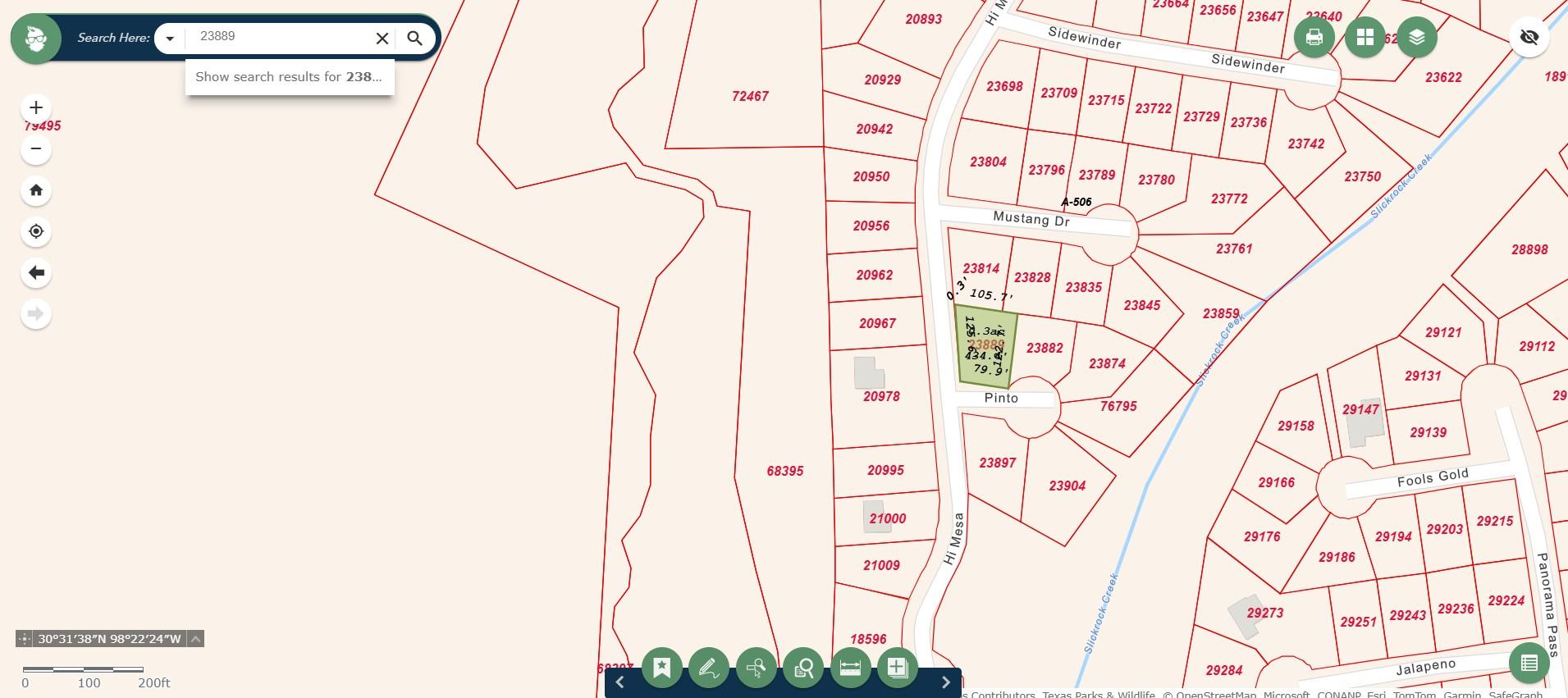The height and width of the screenshot is (698, 1568).
Task: Zoom out with the minus button
Action: tap(36, 149)
